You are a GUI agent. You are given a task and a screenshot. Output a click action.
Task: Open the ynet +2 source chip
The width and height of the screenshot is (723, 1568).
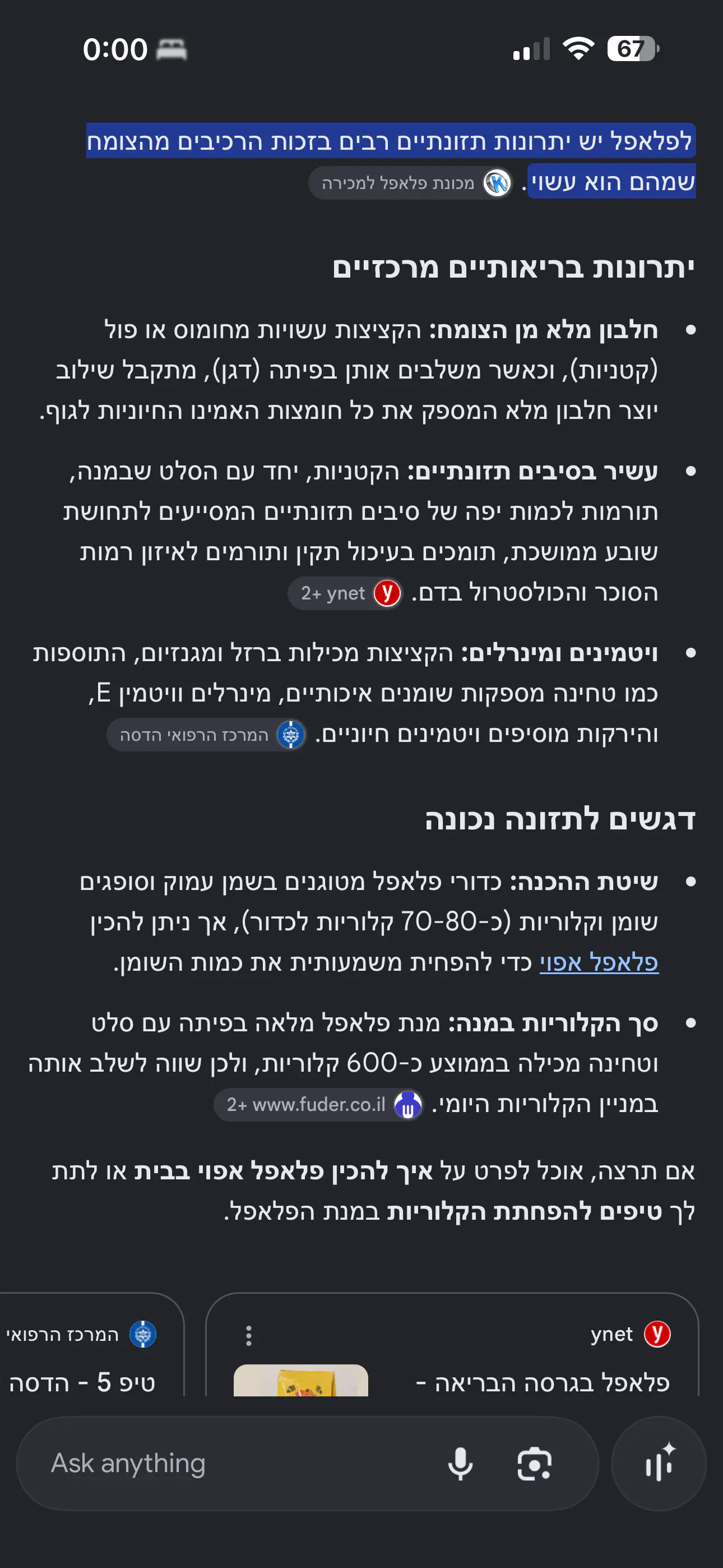pos(345,593)
